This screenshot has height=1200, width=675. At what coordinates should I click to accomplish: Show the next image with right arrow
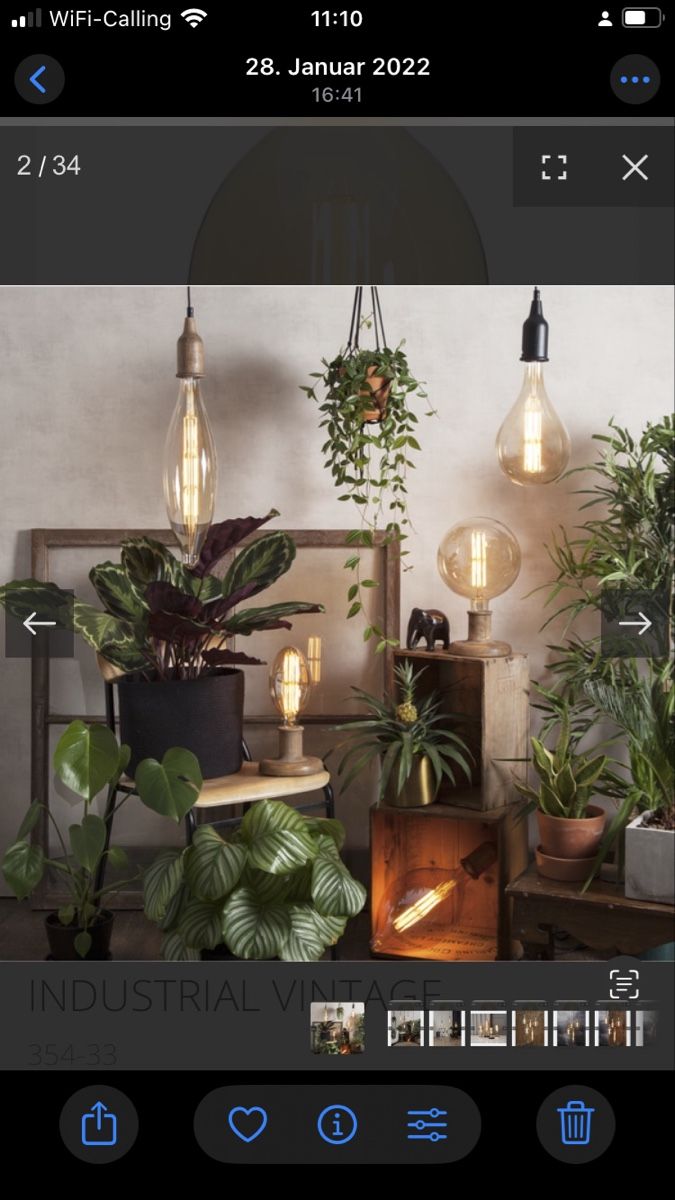point(635,624)
